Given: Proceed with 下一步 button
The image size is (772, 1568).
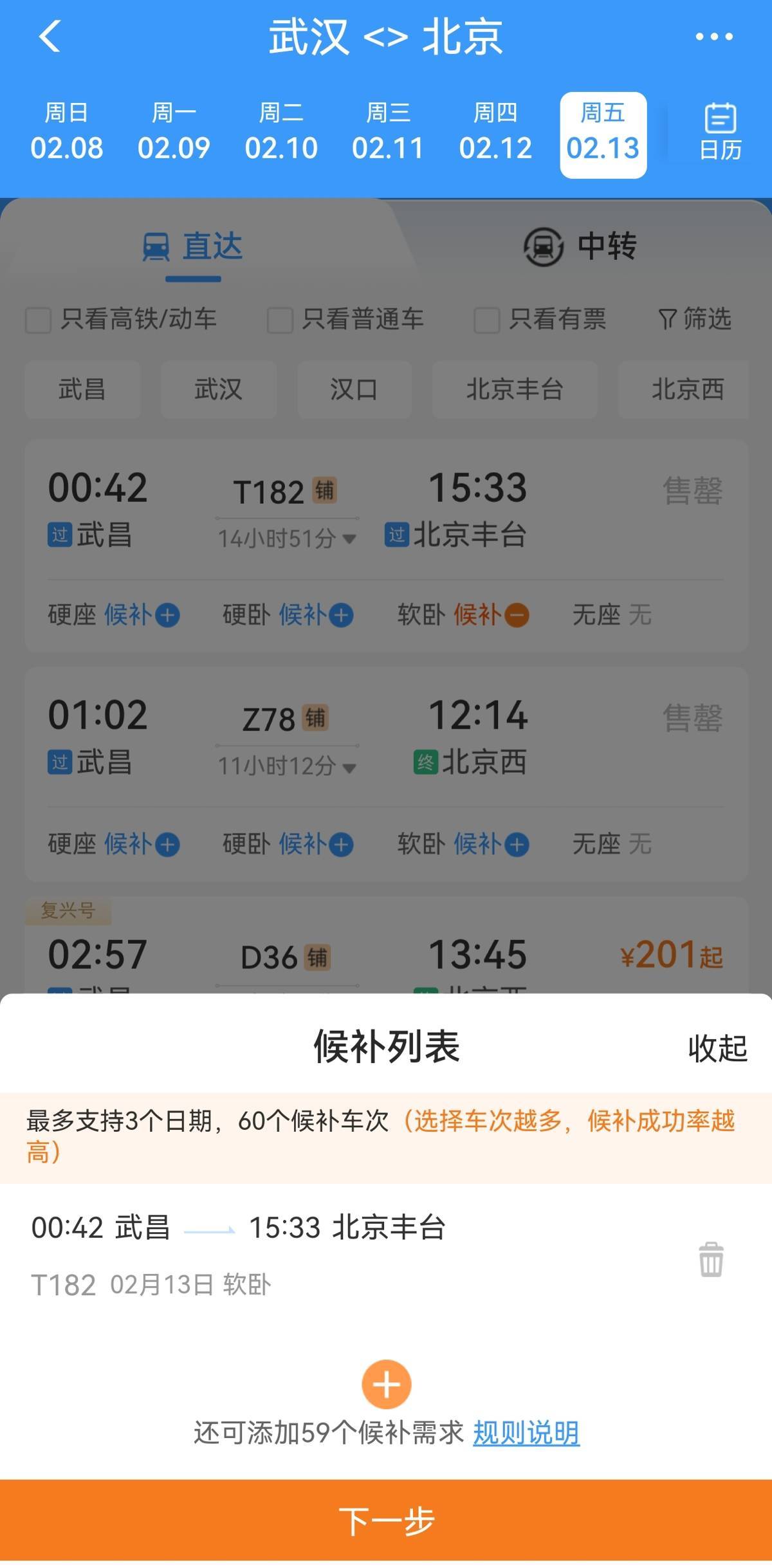Looking at the screenshot, I should click(x=386, y=1521).
